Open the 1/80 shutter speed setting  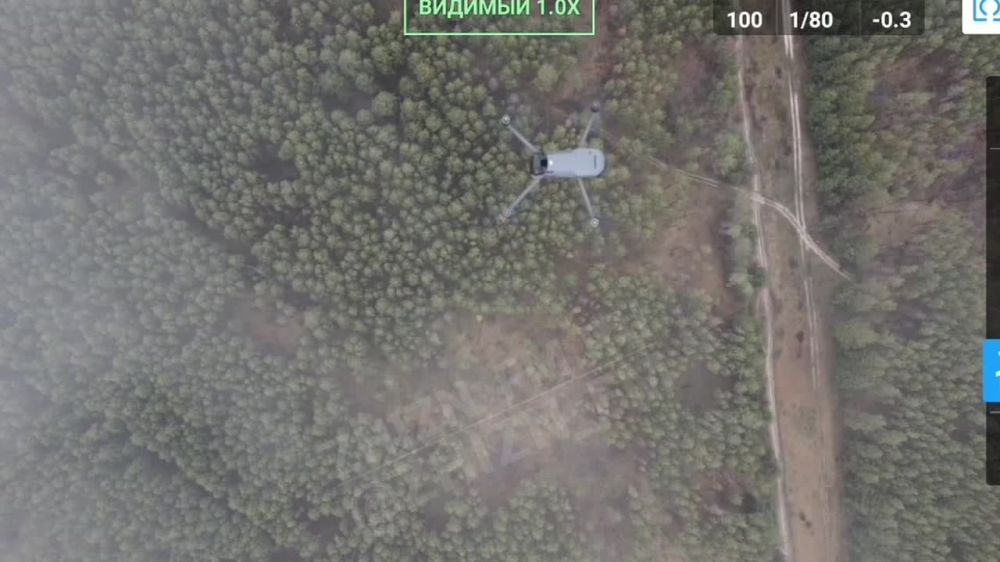click(811, 19)
